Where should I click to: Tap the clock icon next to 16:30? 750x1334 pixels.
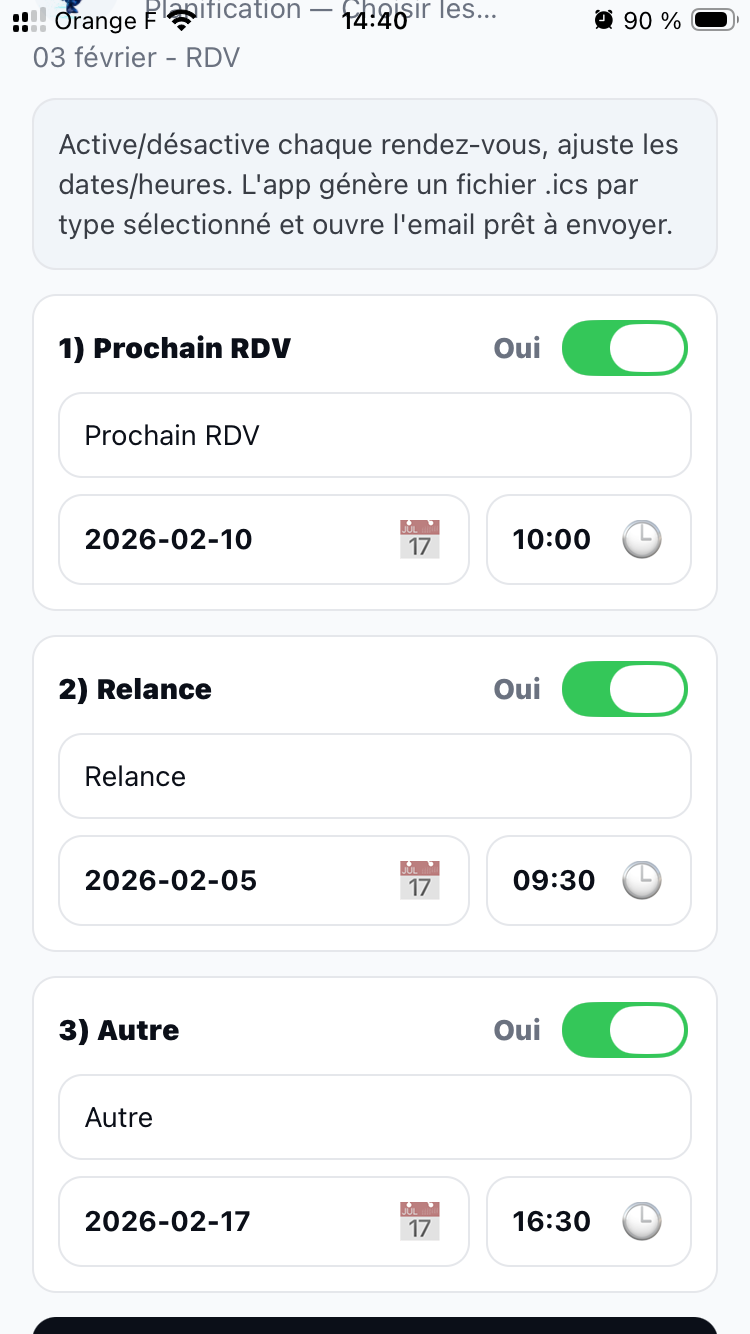click(643, 1221)
